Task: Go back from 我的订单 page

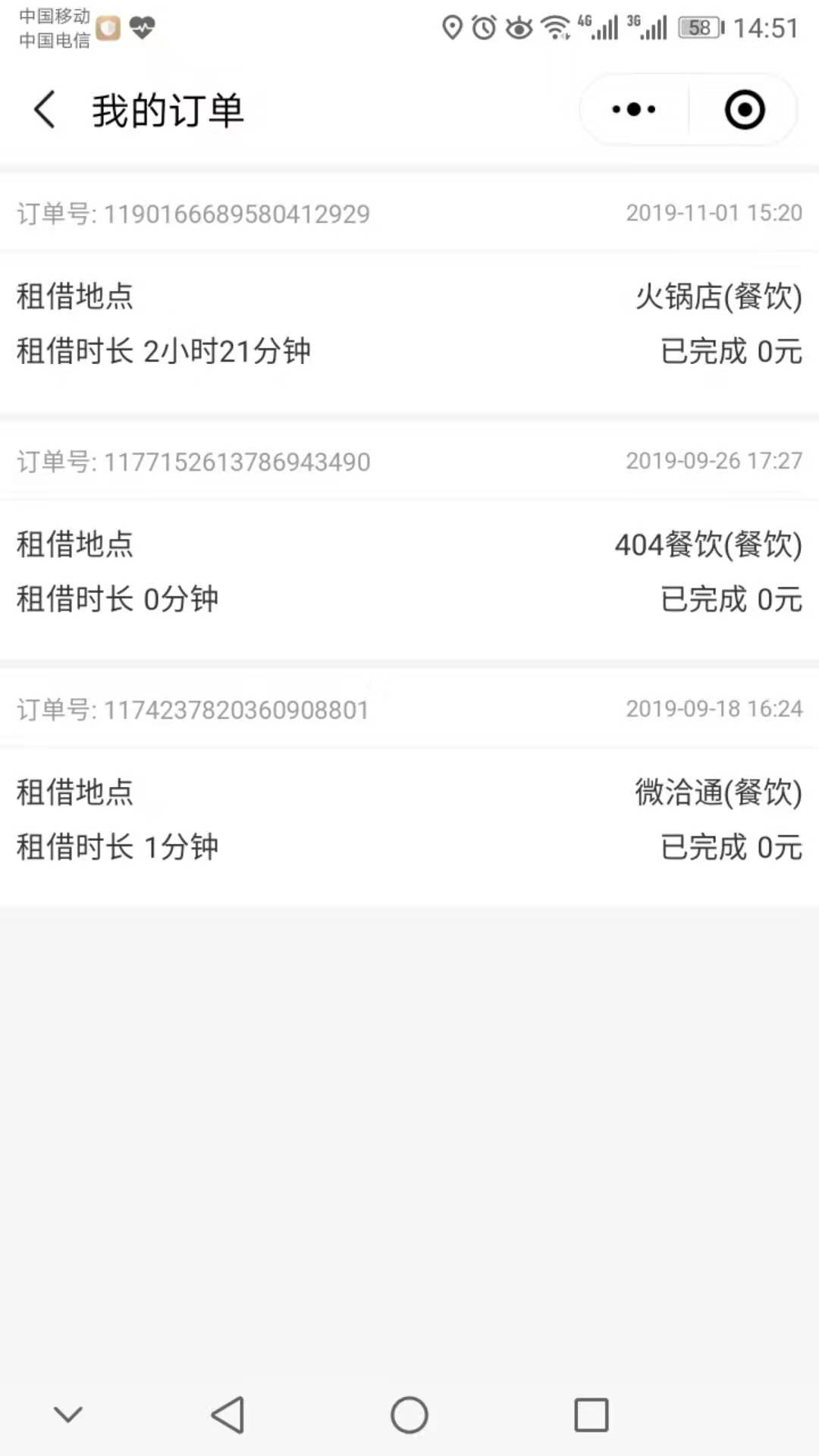Action: point(45,110)
